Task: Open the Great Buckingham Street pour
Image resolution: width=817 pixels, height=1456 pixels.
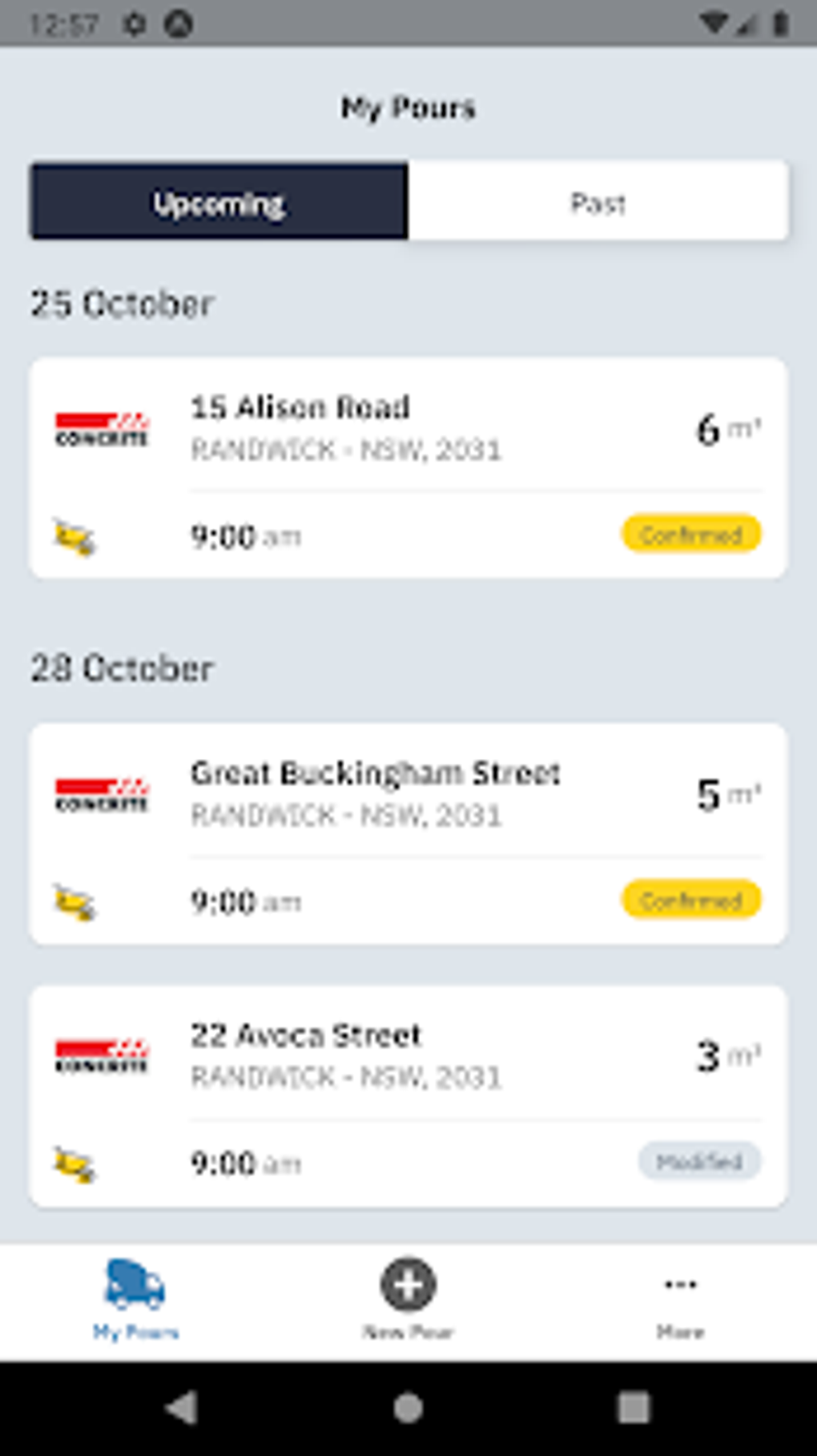Action: point(408,833)
